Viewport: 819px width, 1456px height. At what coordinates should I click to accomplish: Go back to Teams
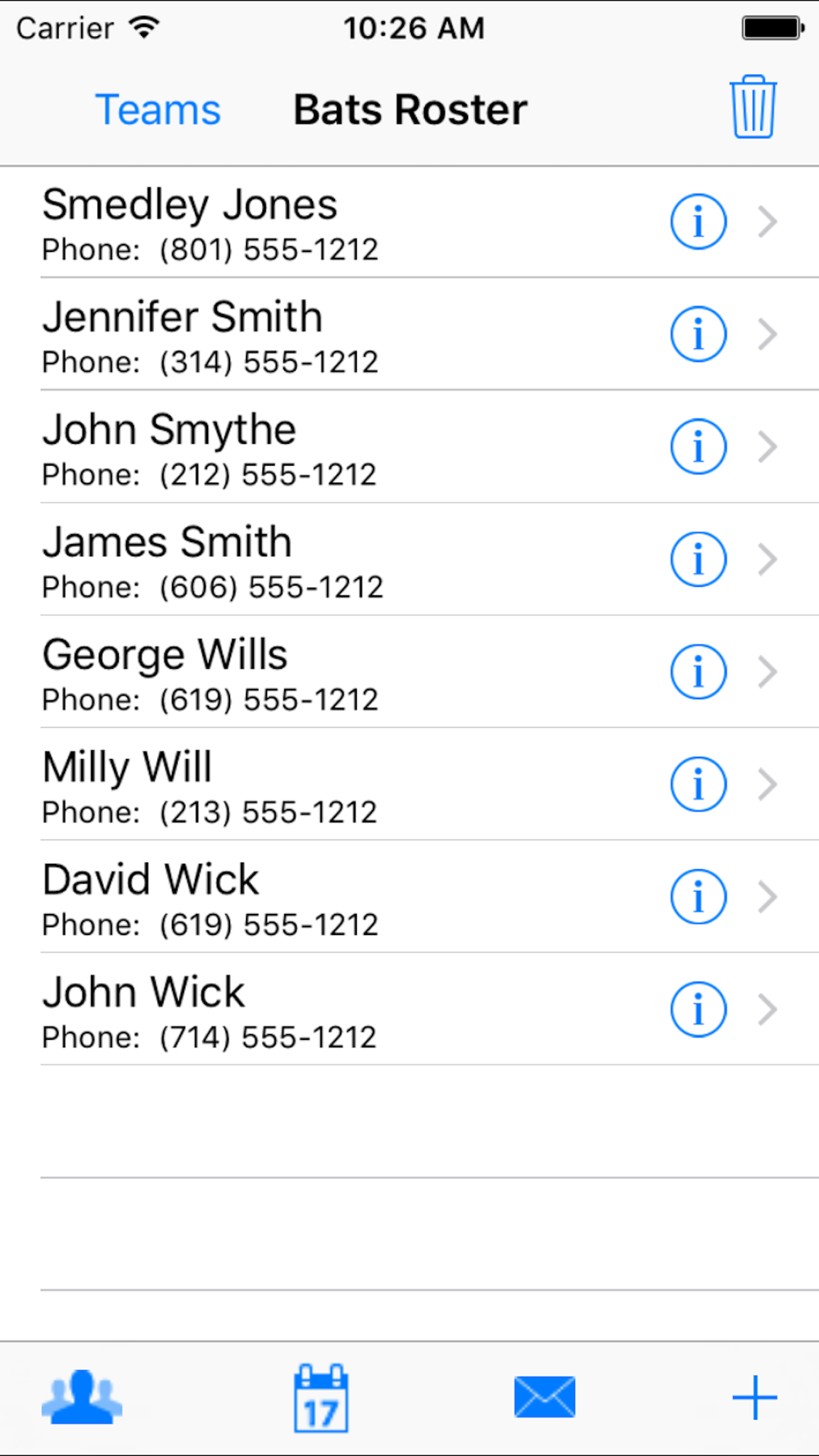157,110
